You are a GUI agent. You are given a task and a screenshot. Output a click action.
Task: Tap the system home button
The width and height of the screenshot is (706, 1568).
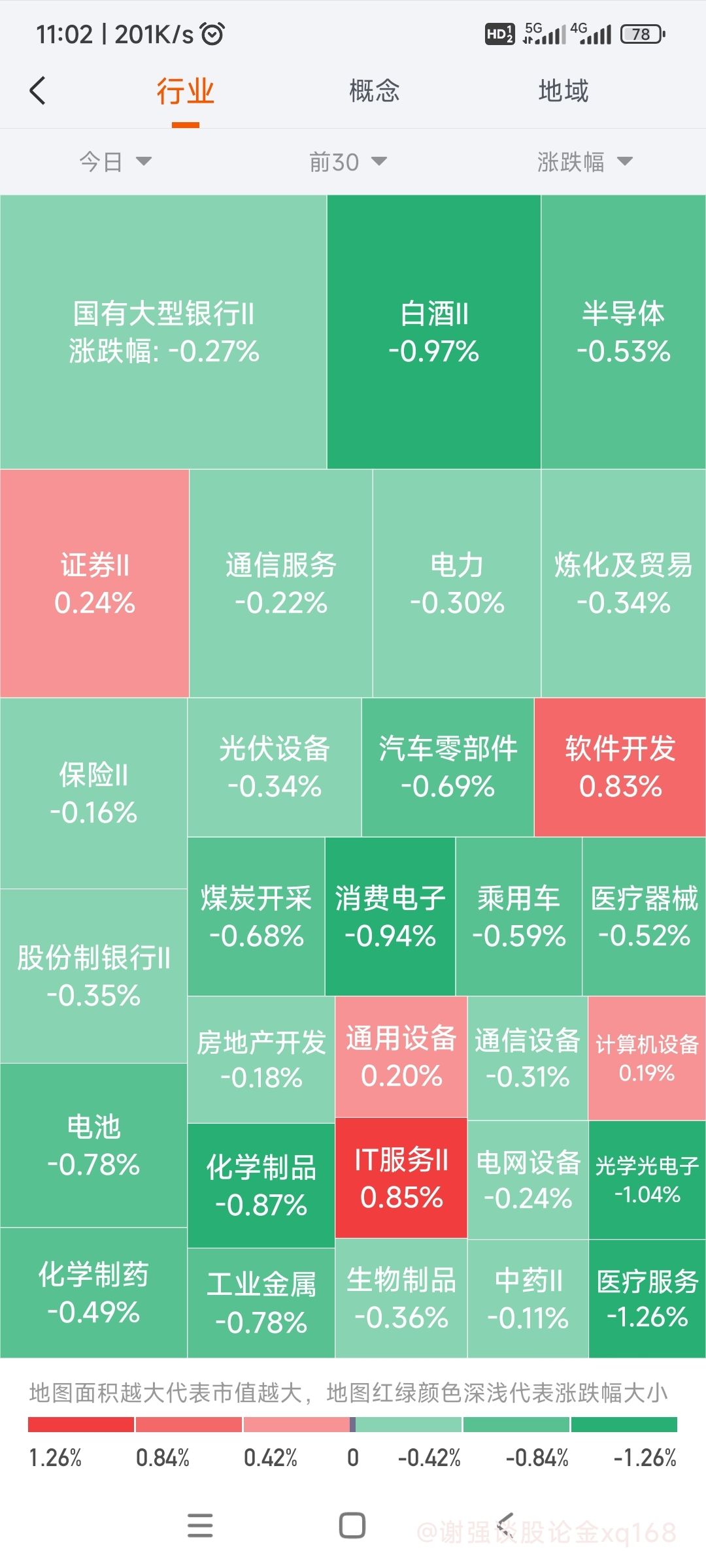click(352, 1526)
